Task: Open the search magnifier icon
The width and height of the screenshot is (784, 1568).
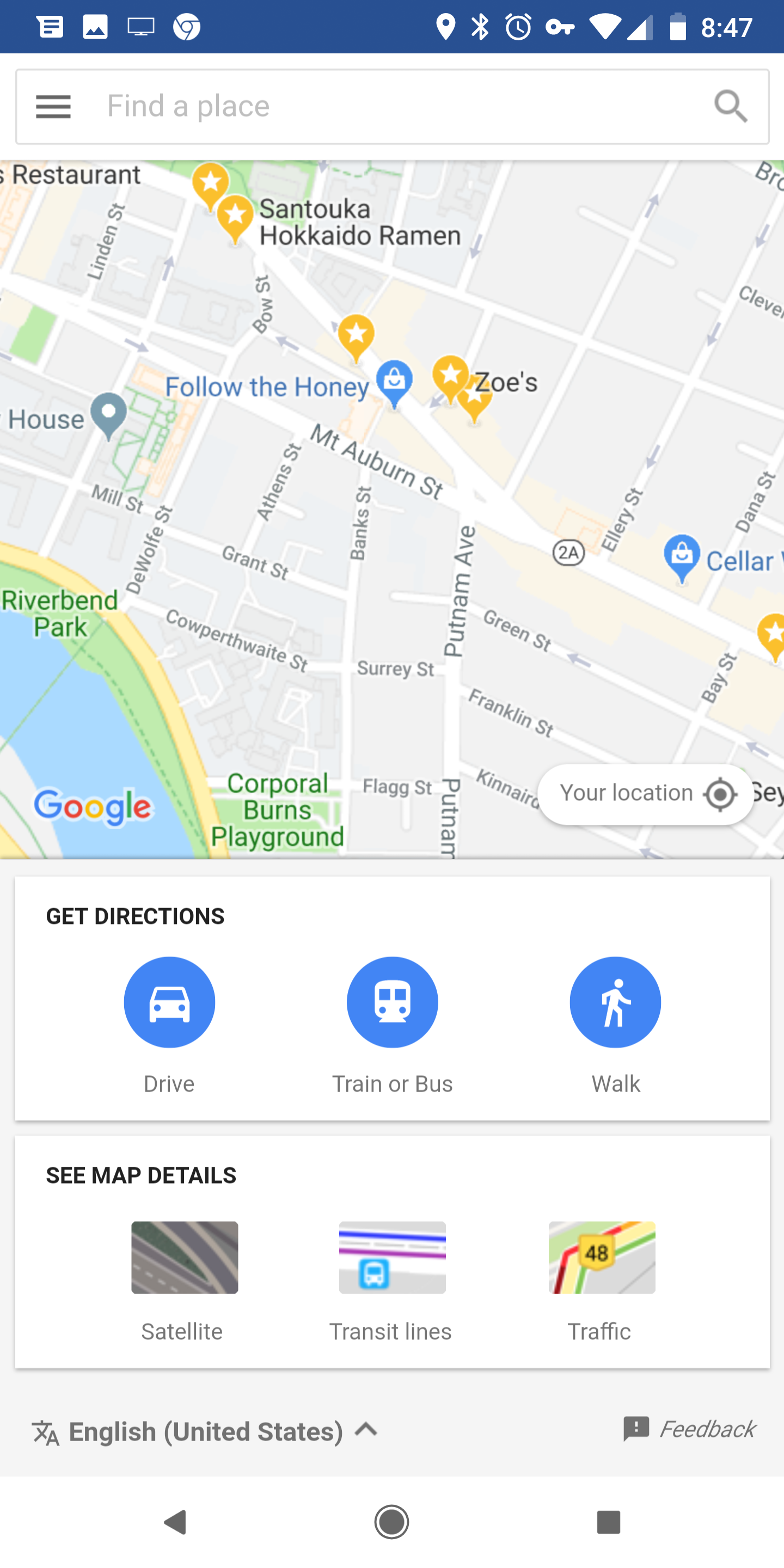Action: pos(731,106)
